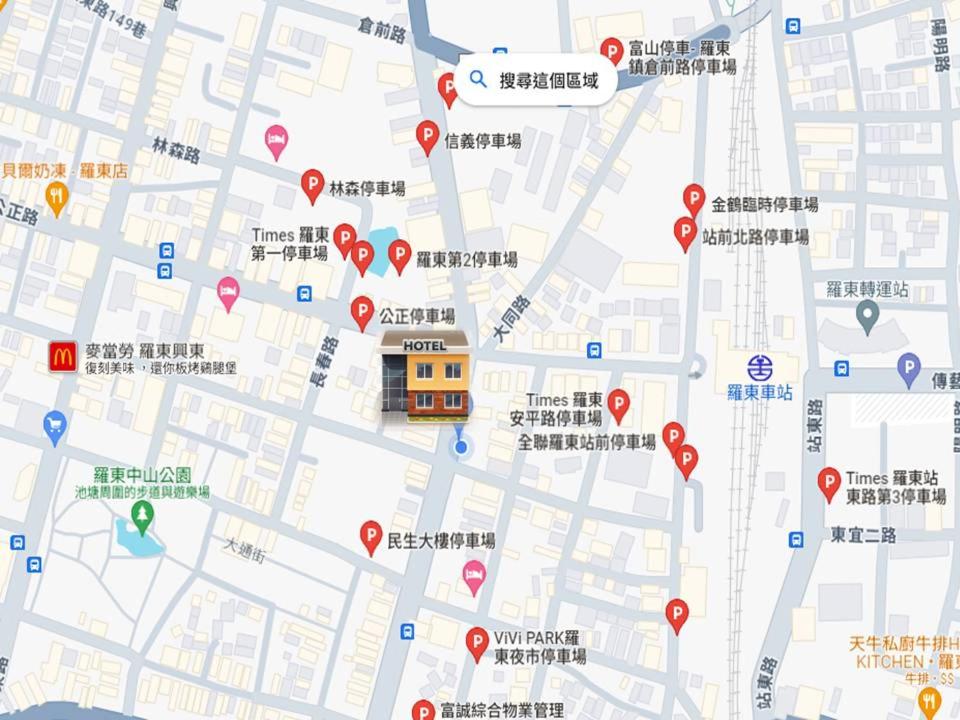Open the 金鶴臨時停車場 pin
This screenshot has width=960, height=720.
coord(694,200)
